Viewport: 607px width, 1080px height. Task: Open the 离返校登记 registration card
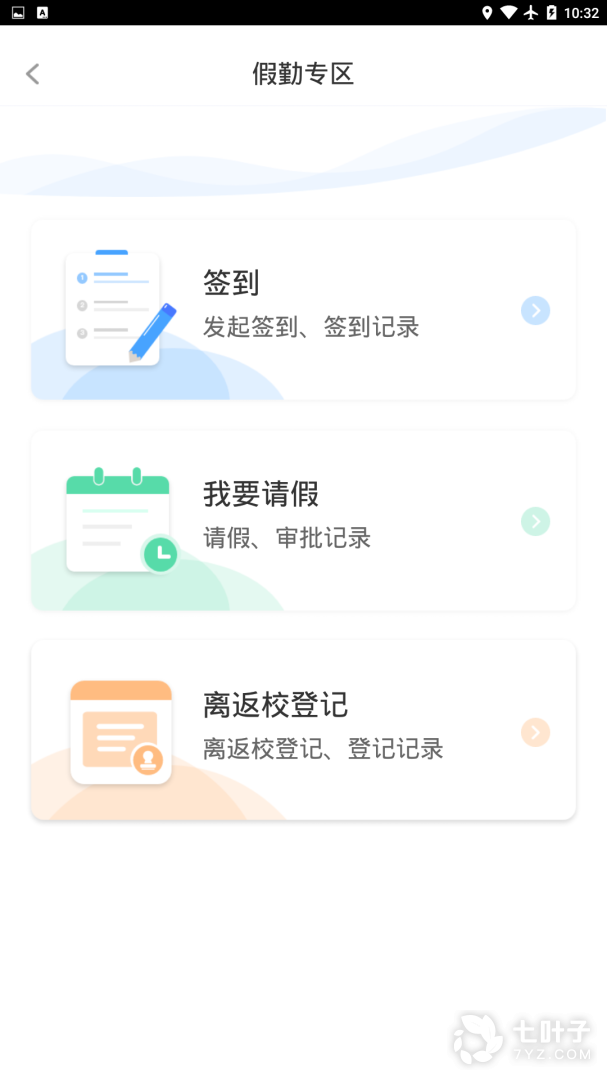(x=303, y=731)
